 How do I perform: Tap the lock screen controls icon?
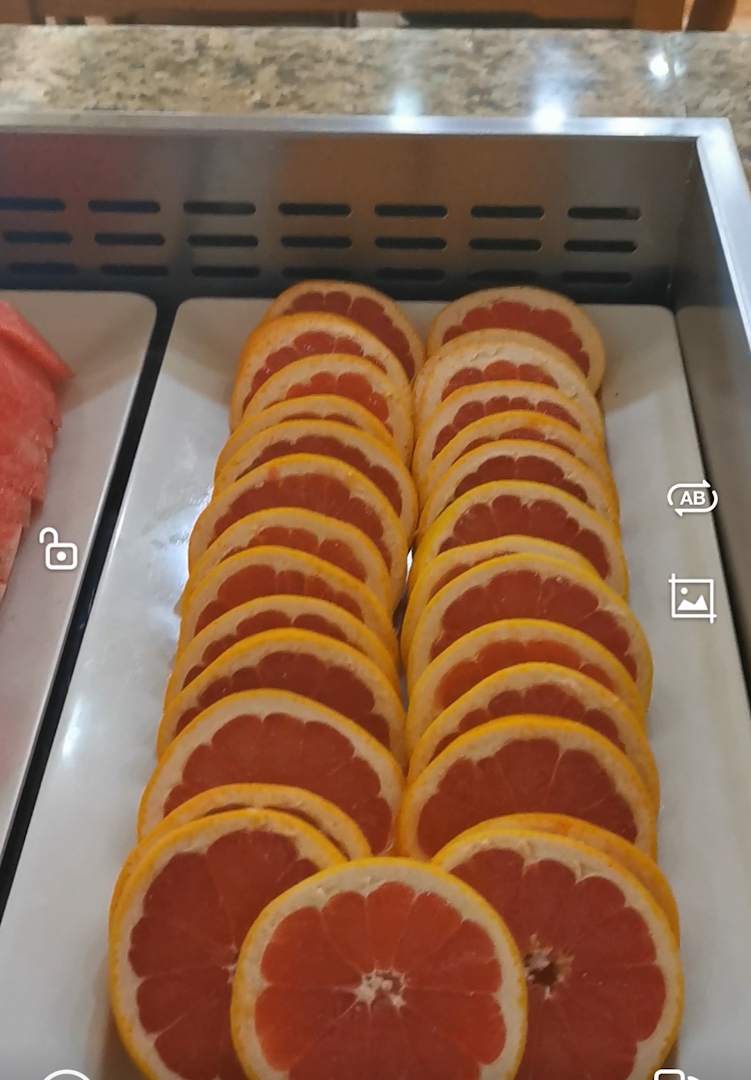[58, 549]
